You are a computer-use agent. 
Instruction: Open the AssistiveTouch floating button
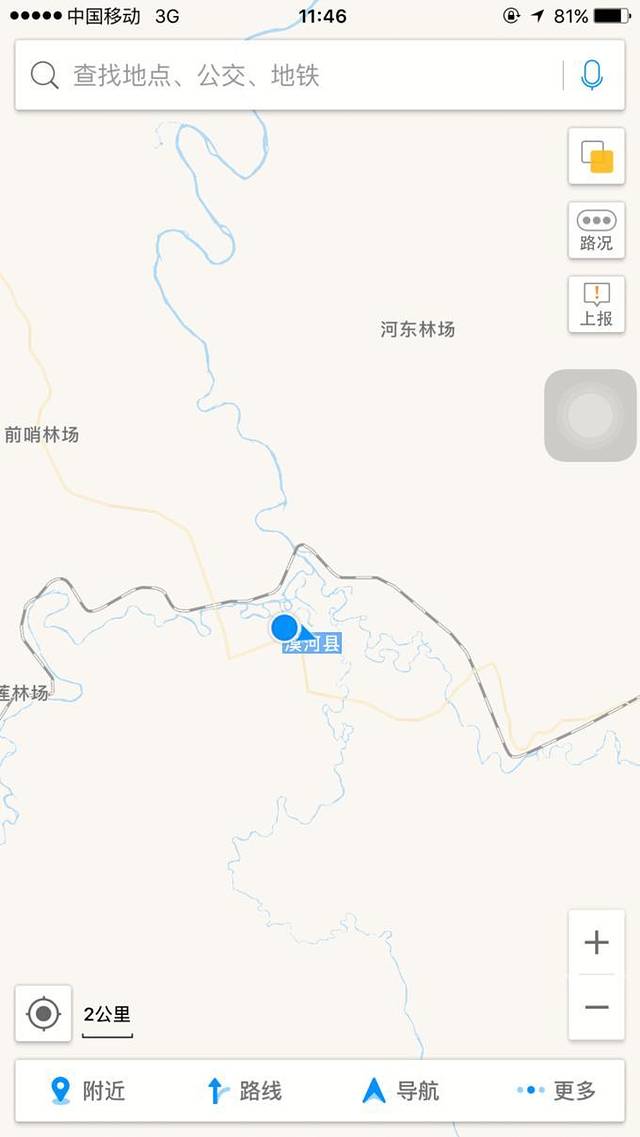coord(590,415)
